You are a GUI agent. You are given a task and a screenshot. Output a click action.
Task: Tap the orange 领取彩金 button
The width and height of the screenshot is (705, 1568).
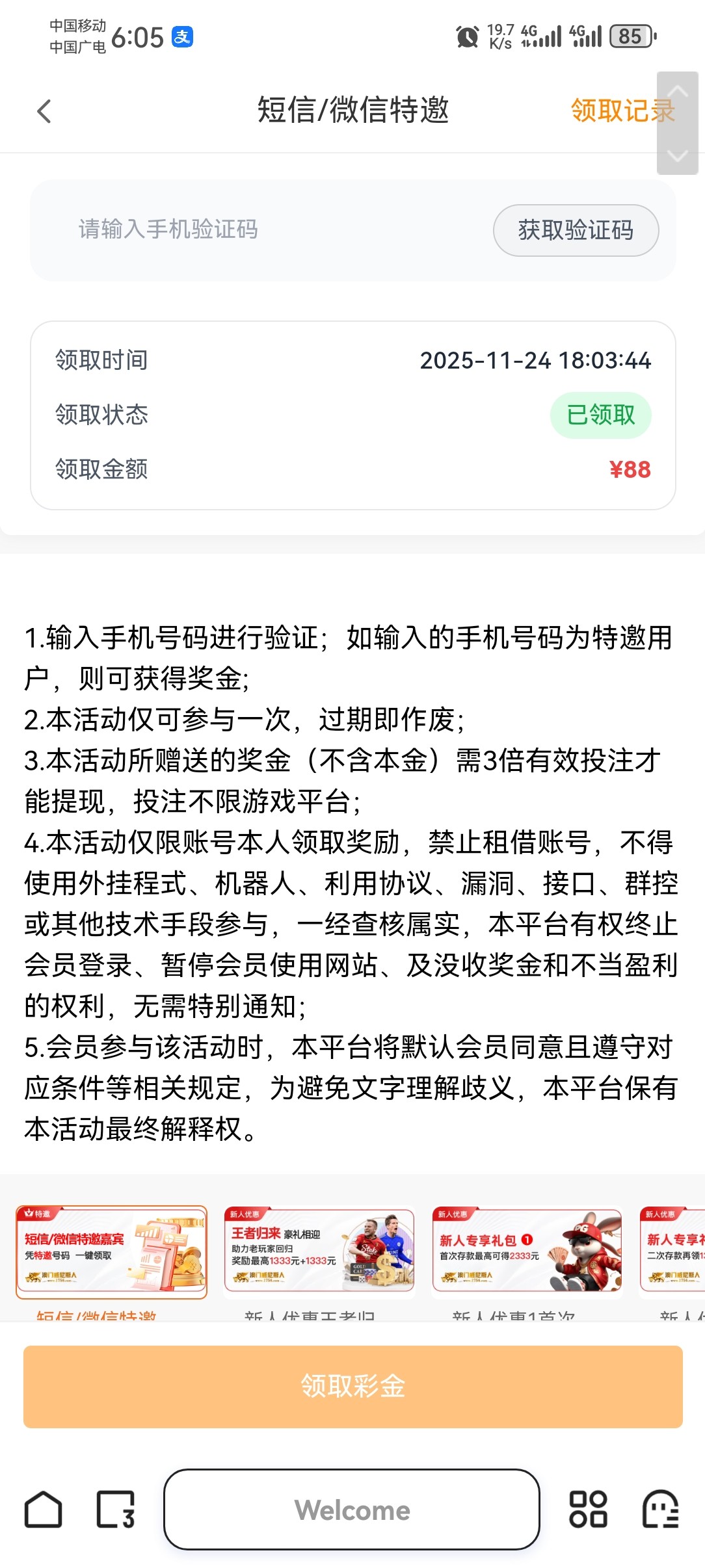tap(352, 1387)
